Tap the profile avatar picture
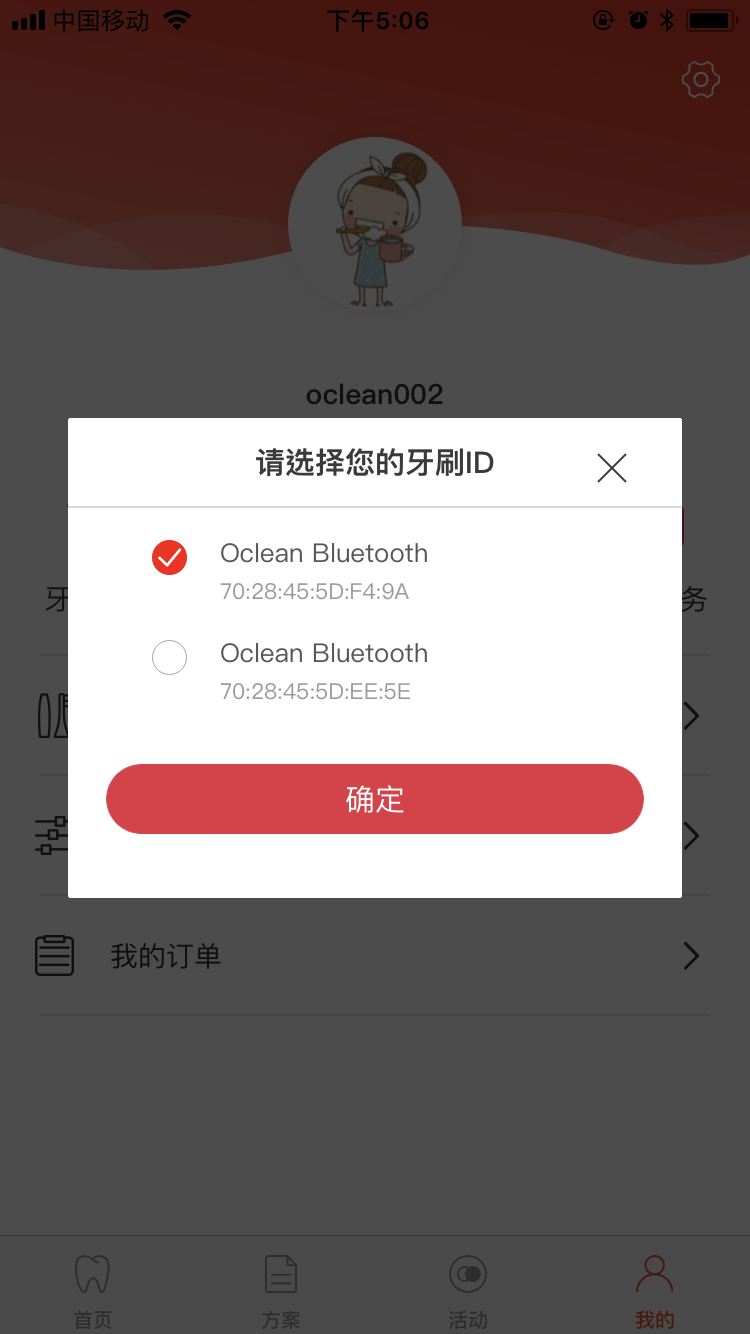This screenshot has width=750, height=1334. 375,225
